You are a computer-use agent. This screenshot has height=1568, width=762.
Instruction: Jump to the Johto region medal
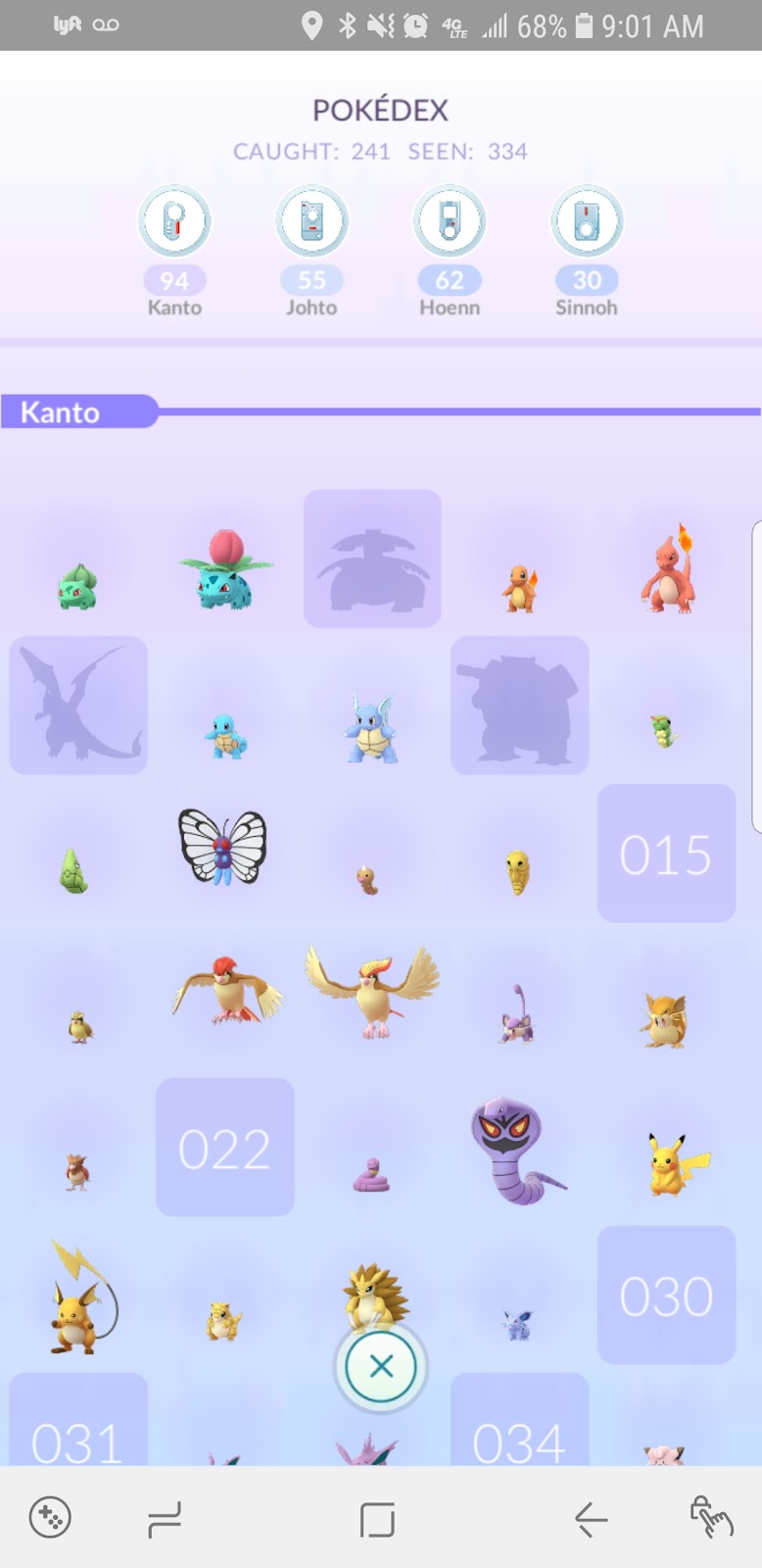pos(311,221)
